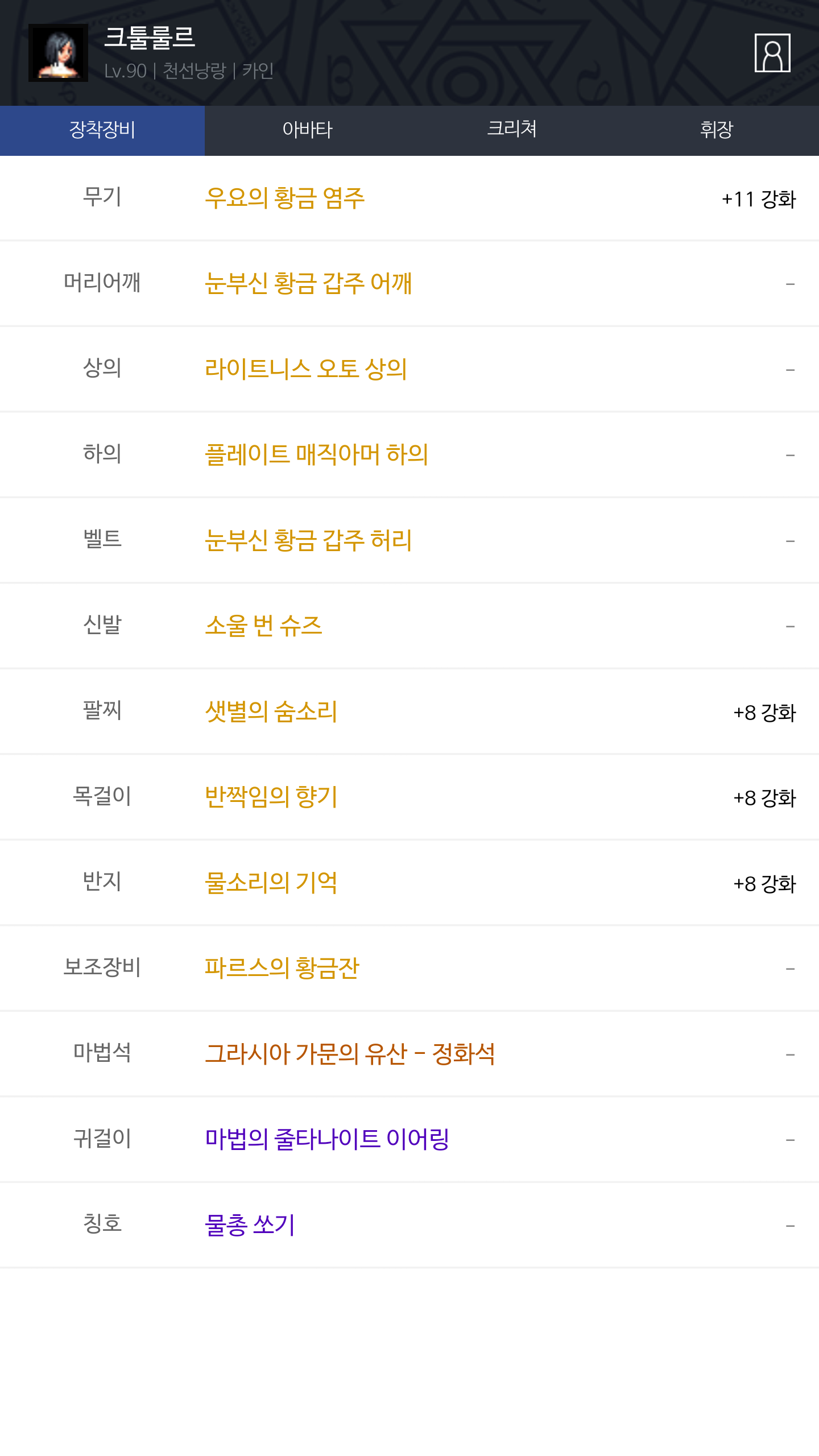
Task: View ring 물소리의 기억
Action: point(271,883)
